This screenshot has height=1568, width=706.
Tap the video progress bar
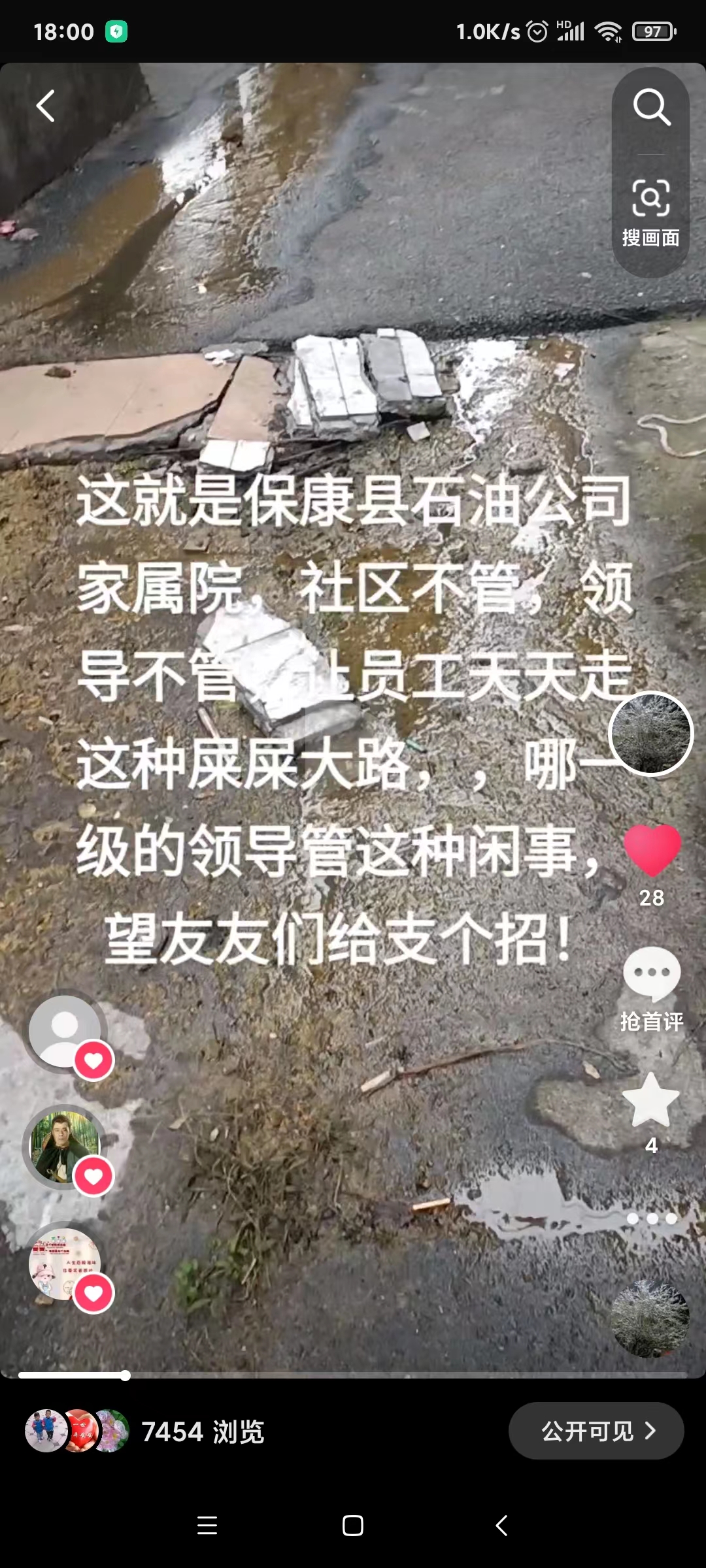point(353,1375)
